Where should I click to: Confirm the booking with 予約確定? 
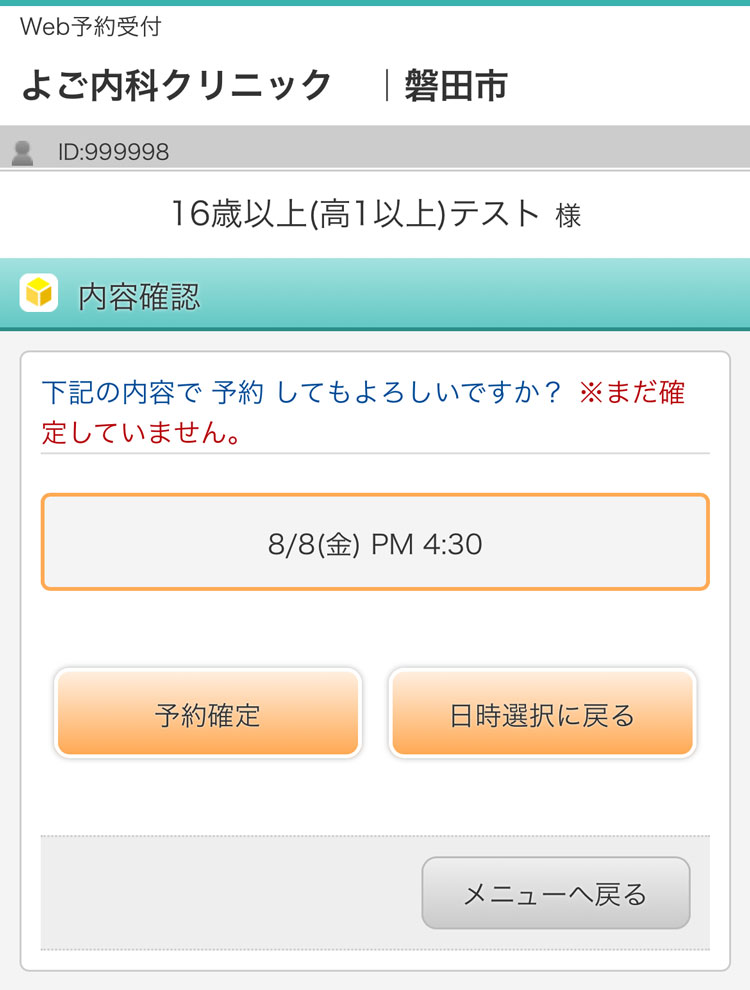(x=208, y=713)
